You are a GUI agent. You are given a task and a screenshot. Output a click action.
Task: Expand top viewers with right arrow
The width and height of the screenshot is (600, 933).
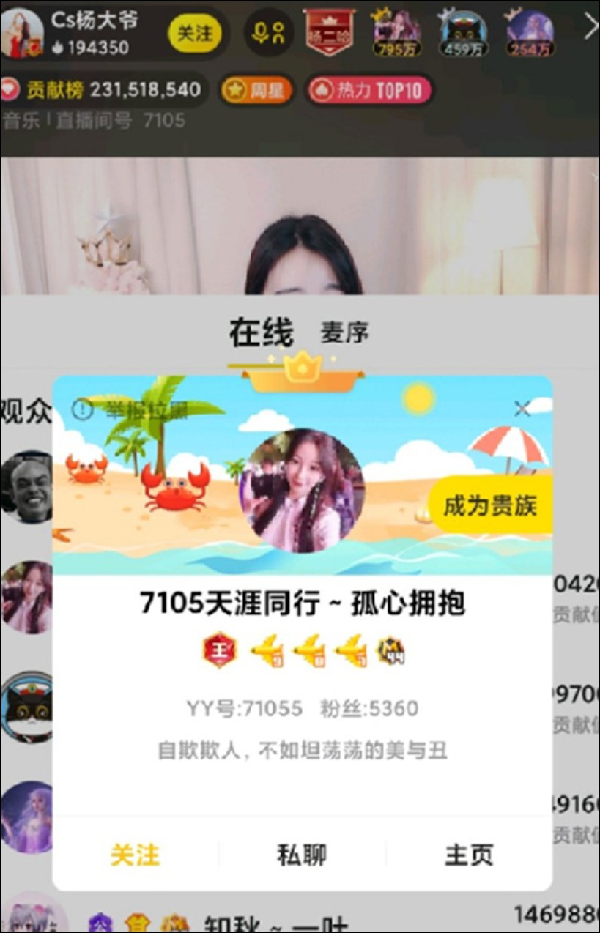[590, 30]
